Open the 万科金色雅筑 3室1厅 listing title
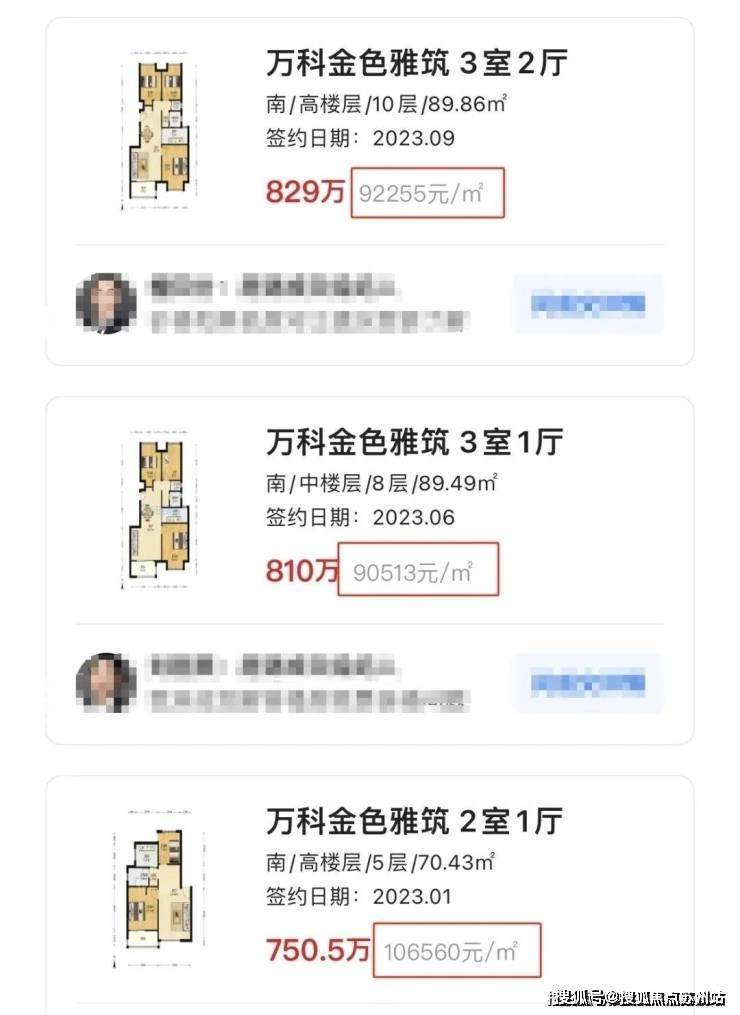 [418, 440]
